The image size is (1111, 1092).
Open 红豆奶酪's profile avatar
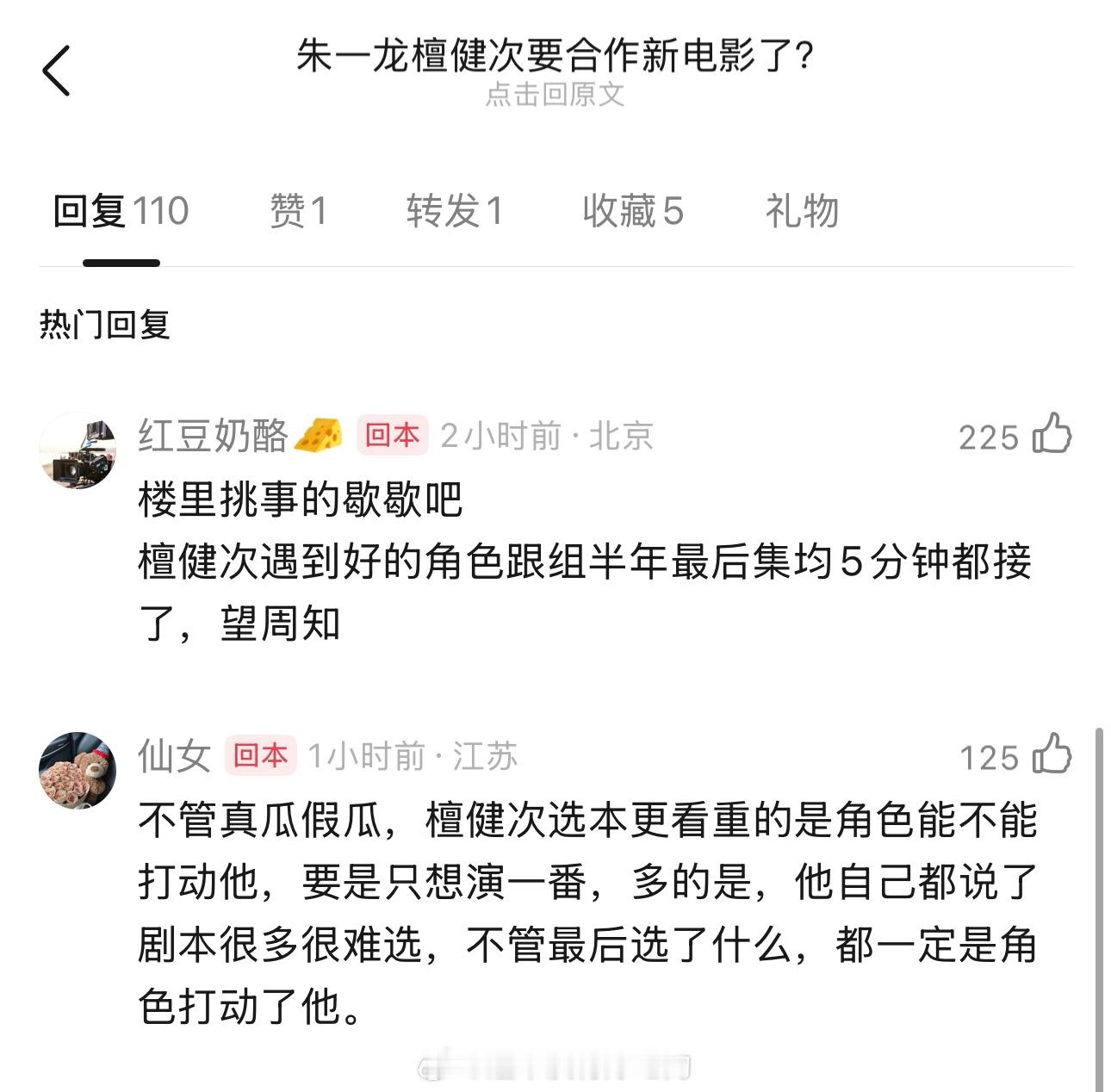(x=78, y=450)
